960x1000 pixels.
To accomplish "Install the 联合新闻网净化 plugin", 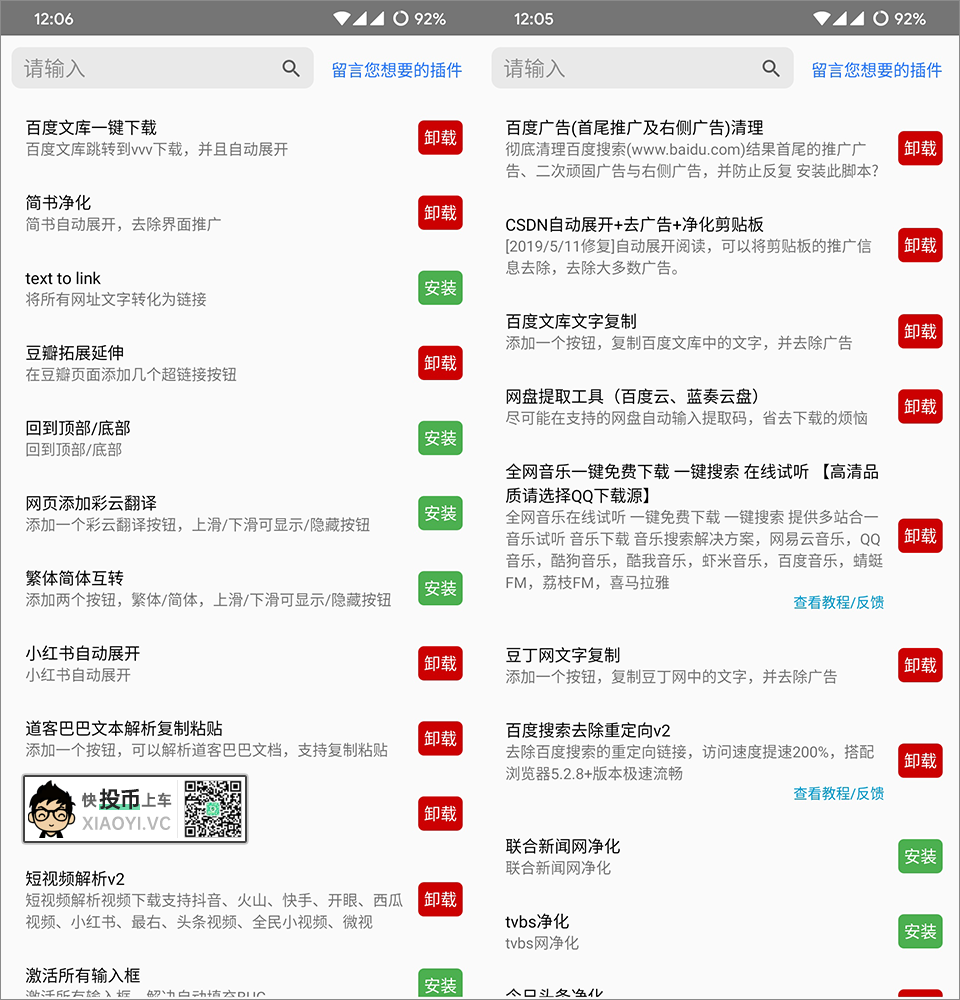I will (x=920, y=856).
